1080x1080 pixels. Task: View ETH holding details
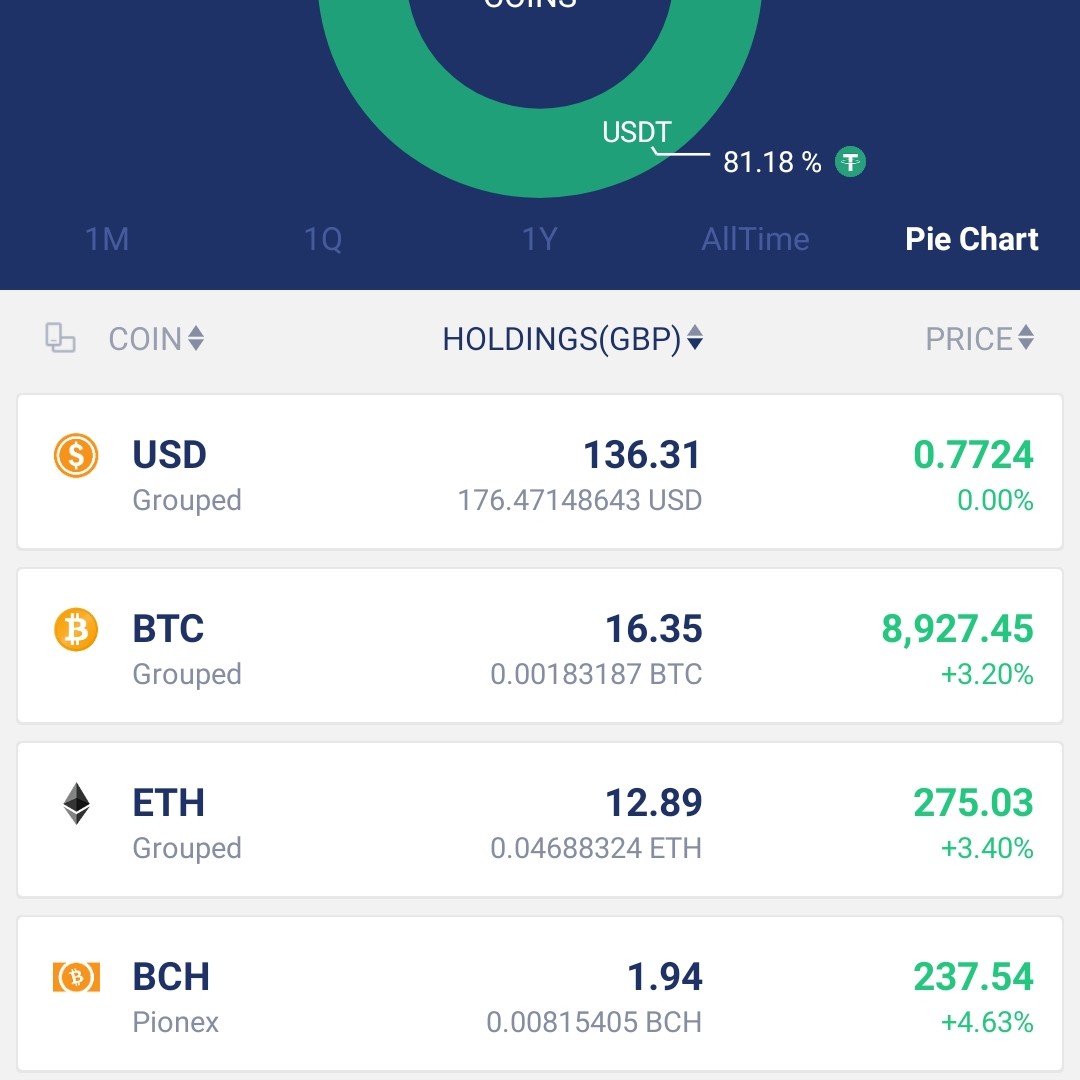(540, 820)
